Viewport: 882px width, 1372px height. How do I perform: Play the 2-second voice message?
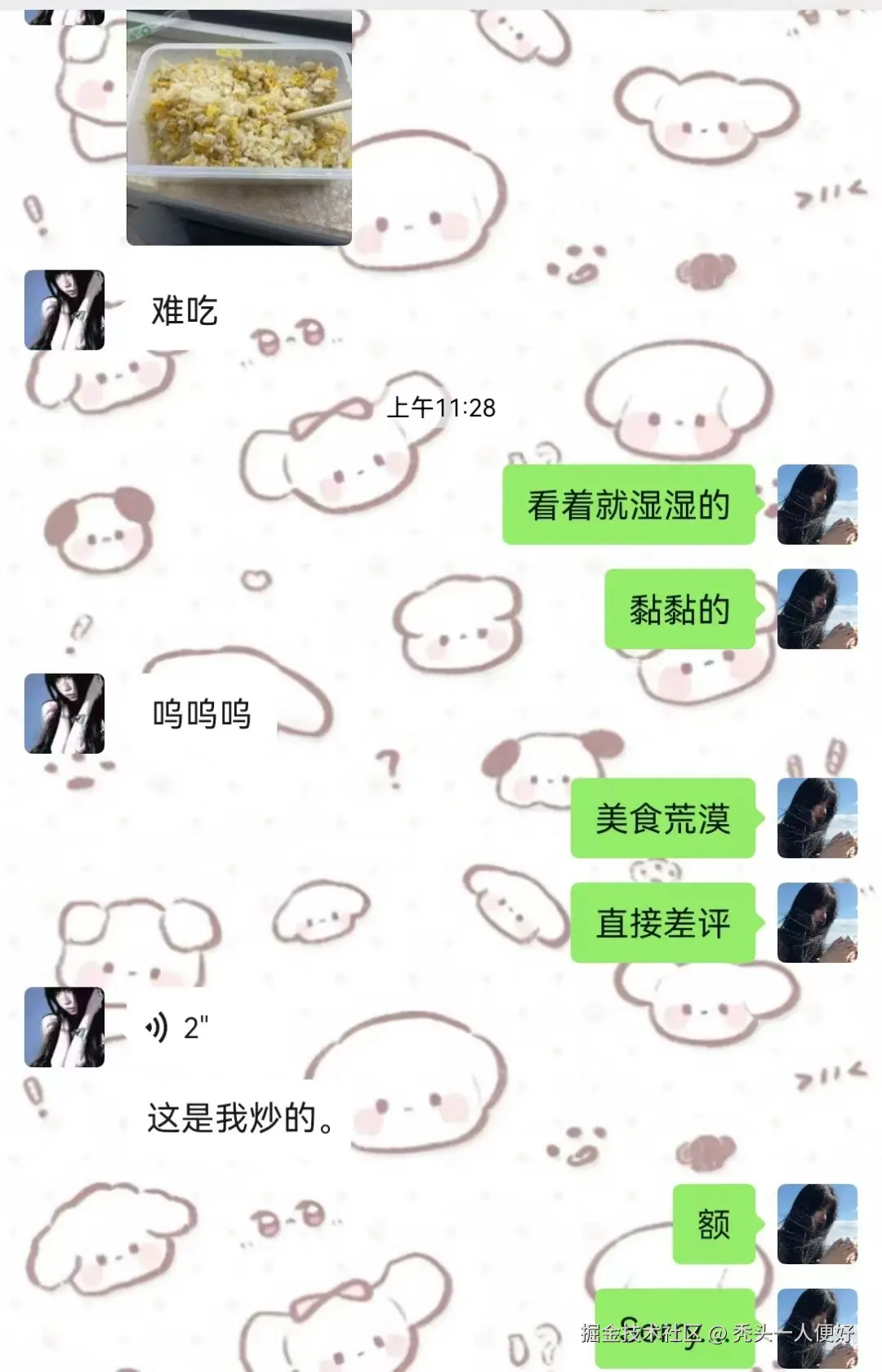(x=176, y=1025)
